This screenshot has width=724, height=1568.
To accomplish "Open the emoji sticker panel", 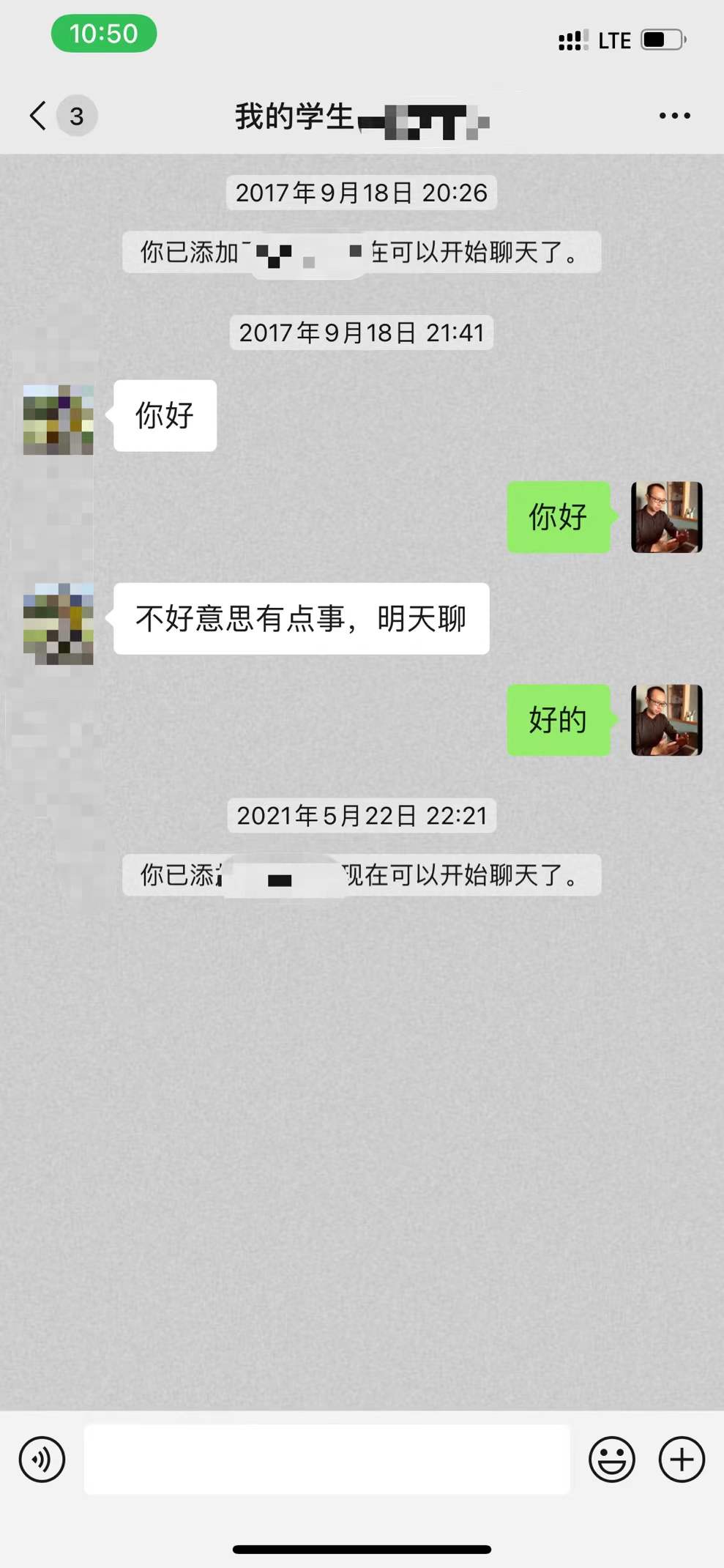I will tap(611, 1459).
